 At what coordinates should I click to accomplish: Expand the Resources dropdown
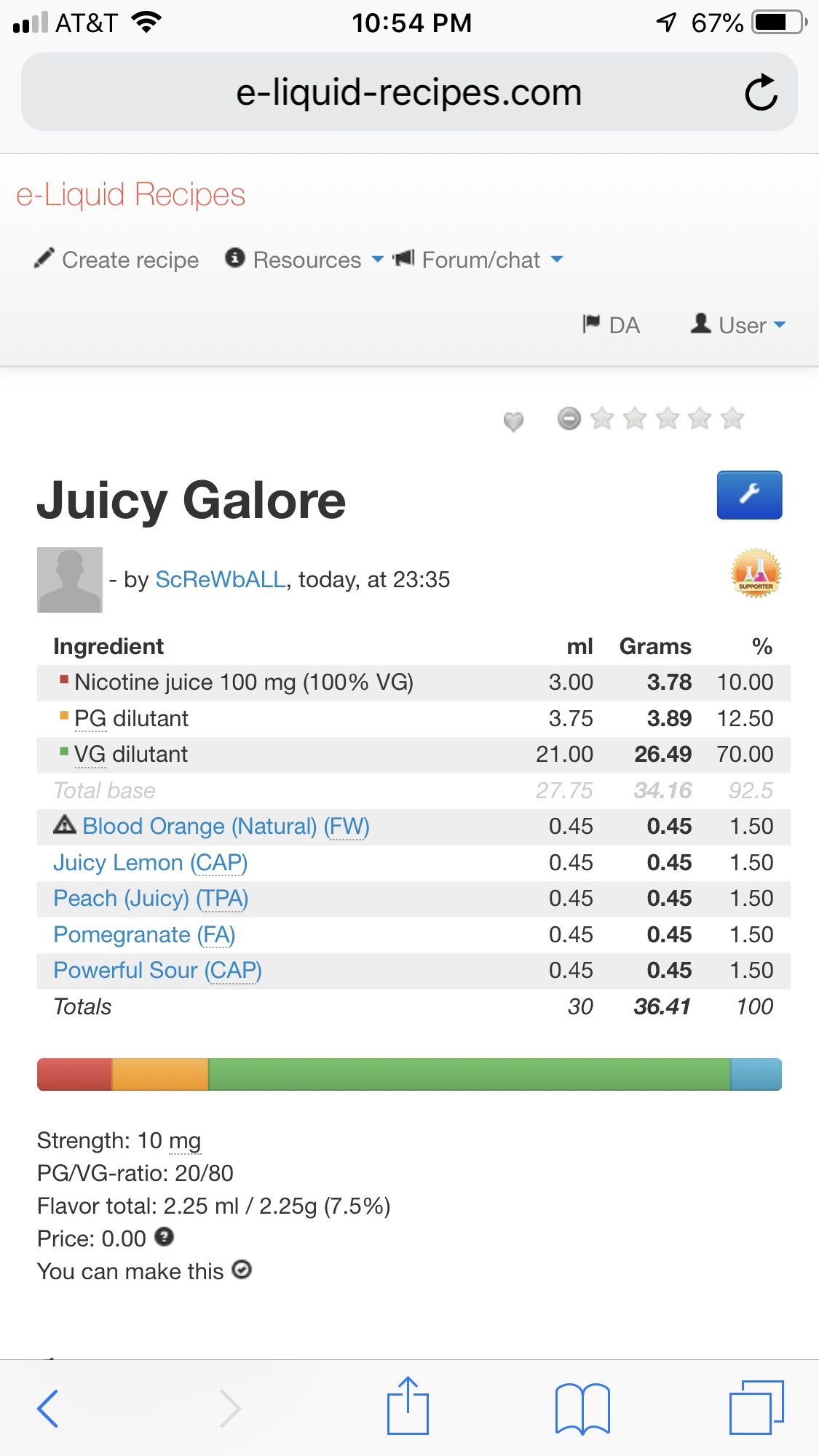(304, 260)
